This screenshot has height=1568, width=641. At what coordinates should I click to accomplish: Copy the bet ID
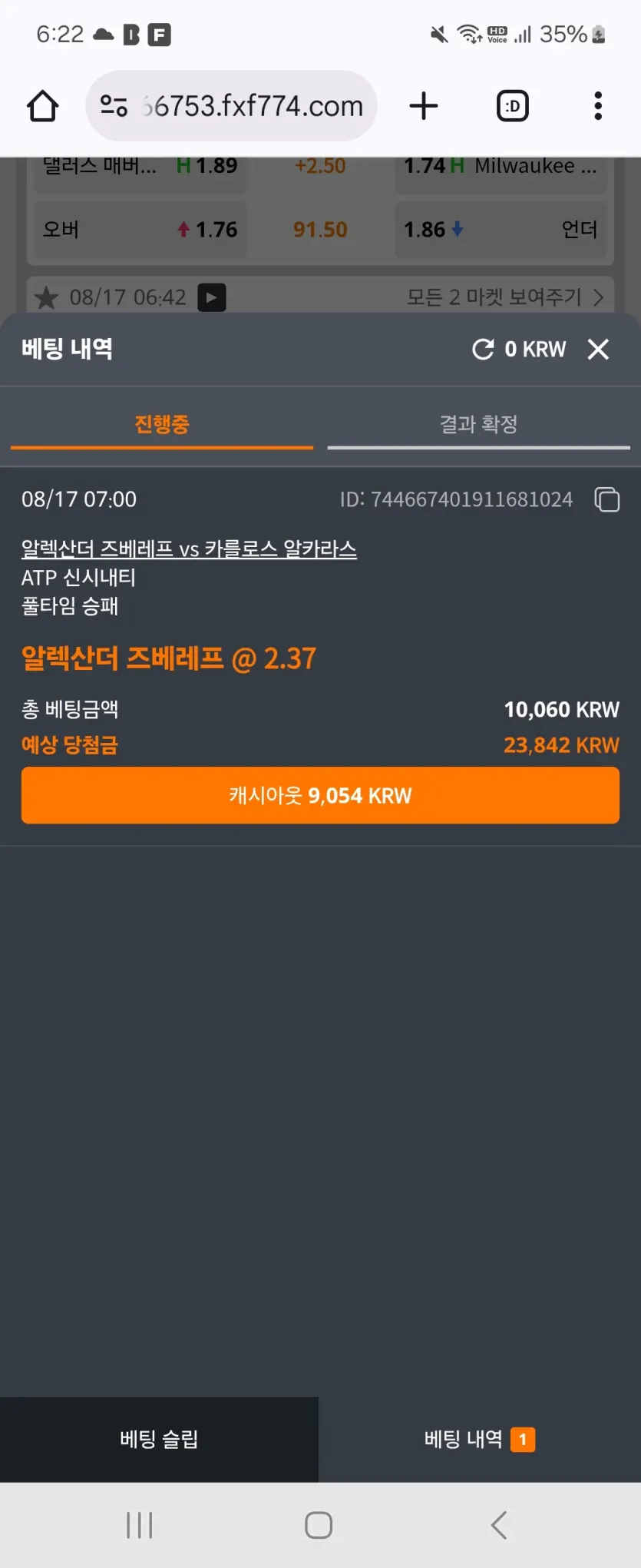tap(606, 499)
